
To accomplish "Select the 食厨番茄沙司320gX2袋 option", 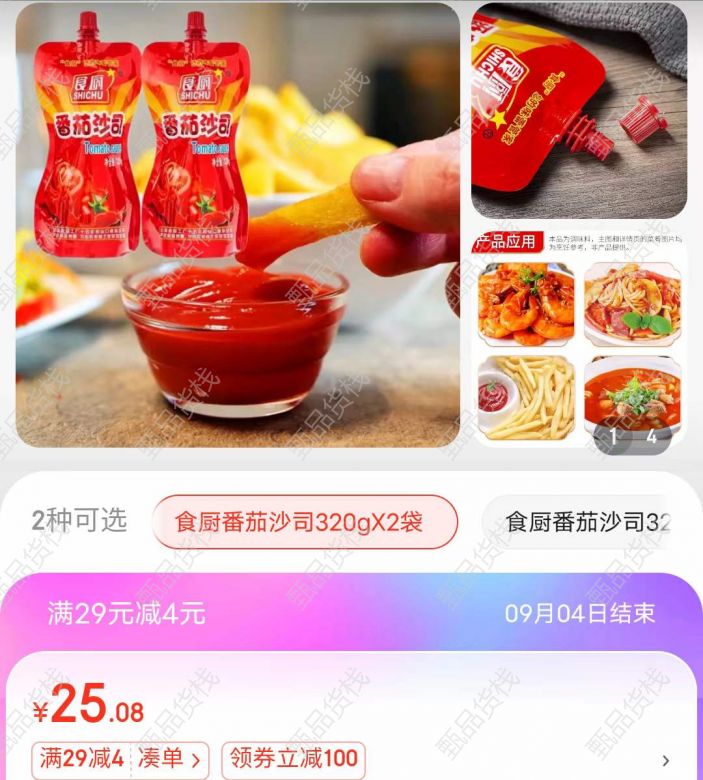I will click(304, 522).
